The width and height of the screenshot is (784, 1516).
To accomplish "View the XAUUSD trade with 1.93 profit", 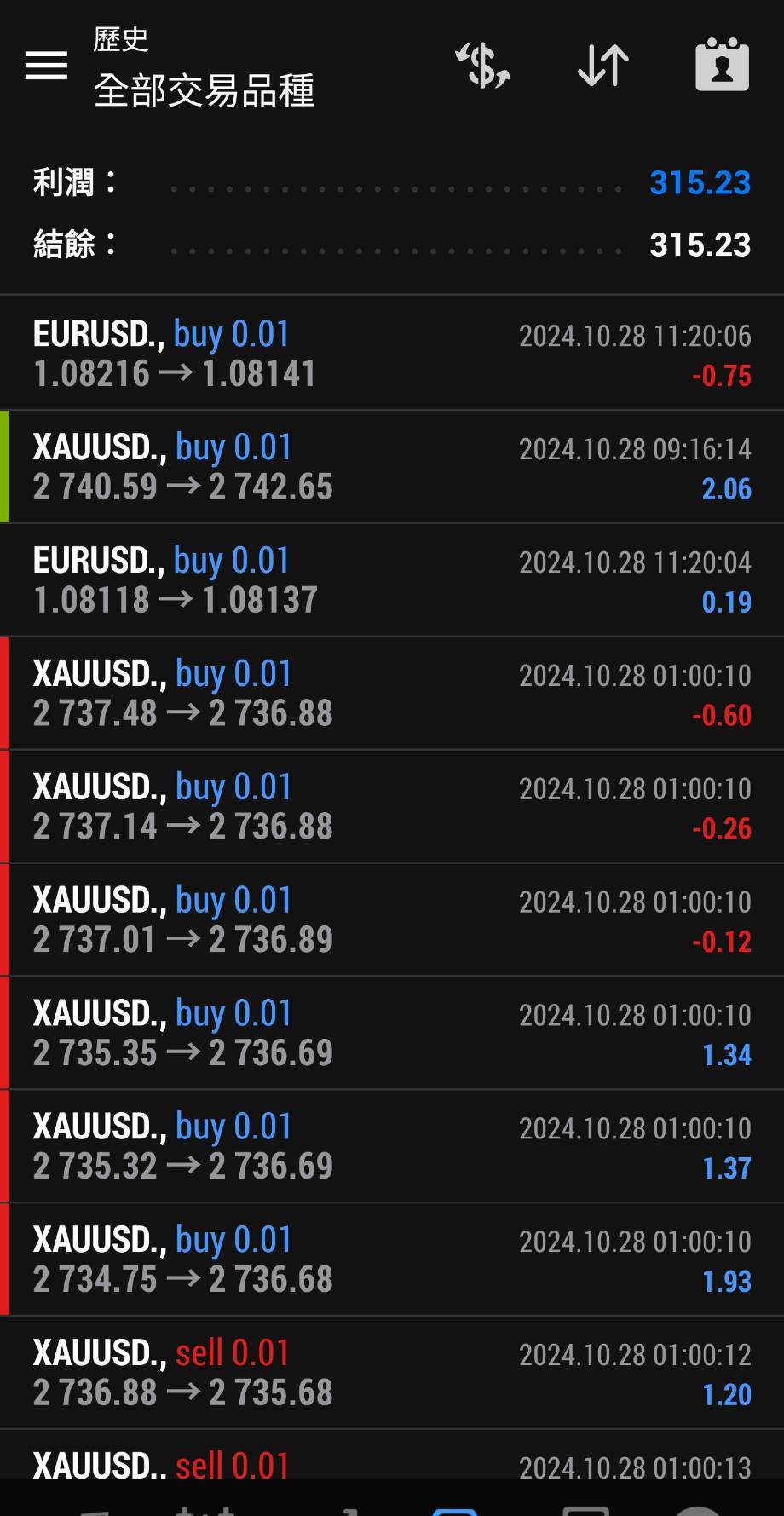I will (x=392, y=1260).
